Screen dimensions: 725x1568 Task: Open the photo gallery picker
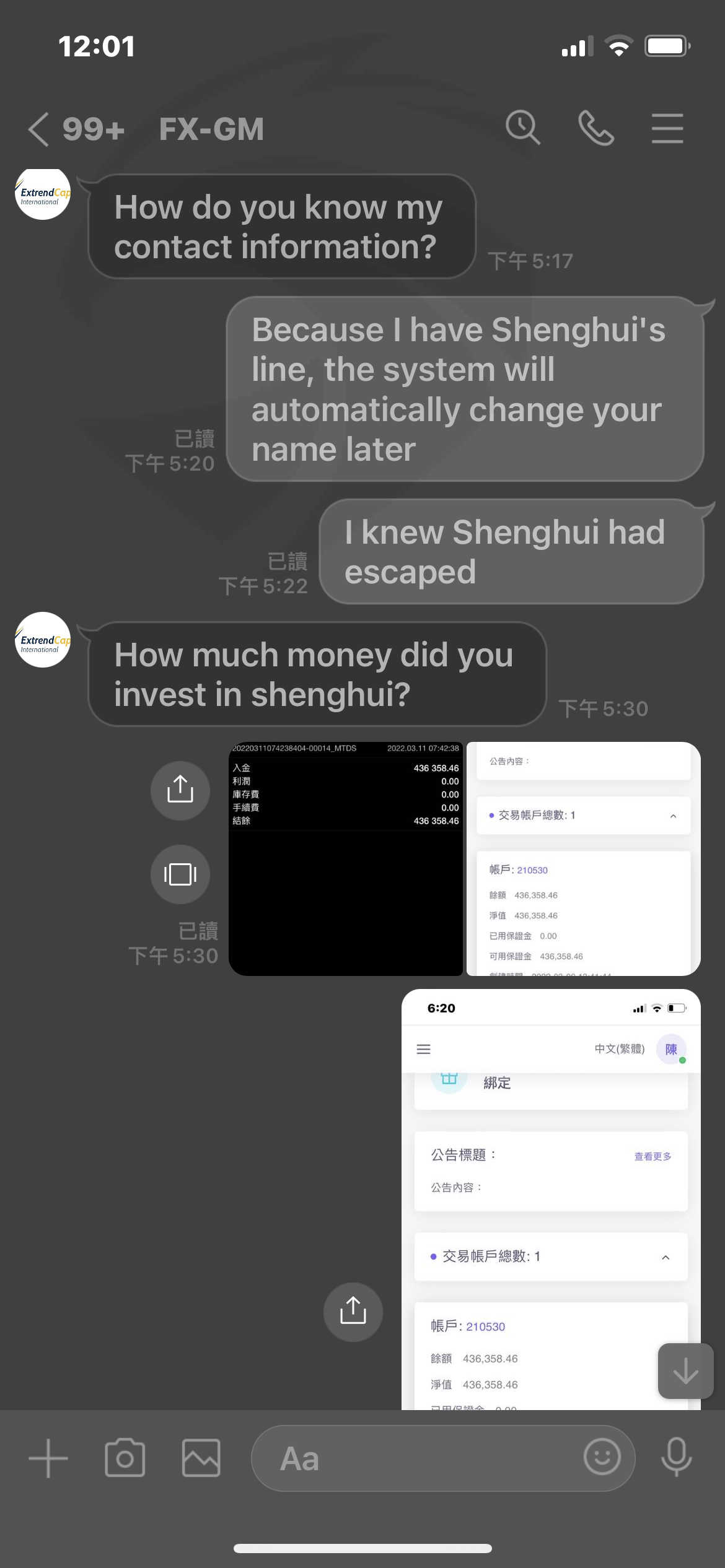pos(201,1458)
